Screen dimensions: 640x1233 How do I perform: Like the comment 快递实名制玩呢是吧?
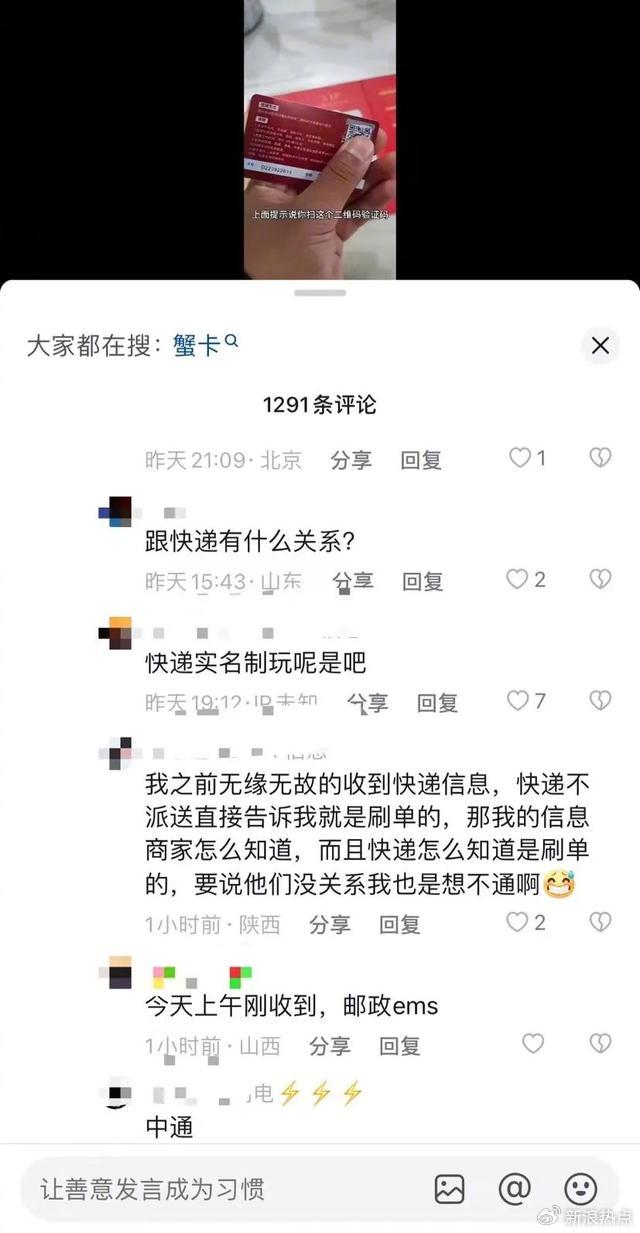point(519,701)
